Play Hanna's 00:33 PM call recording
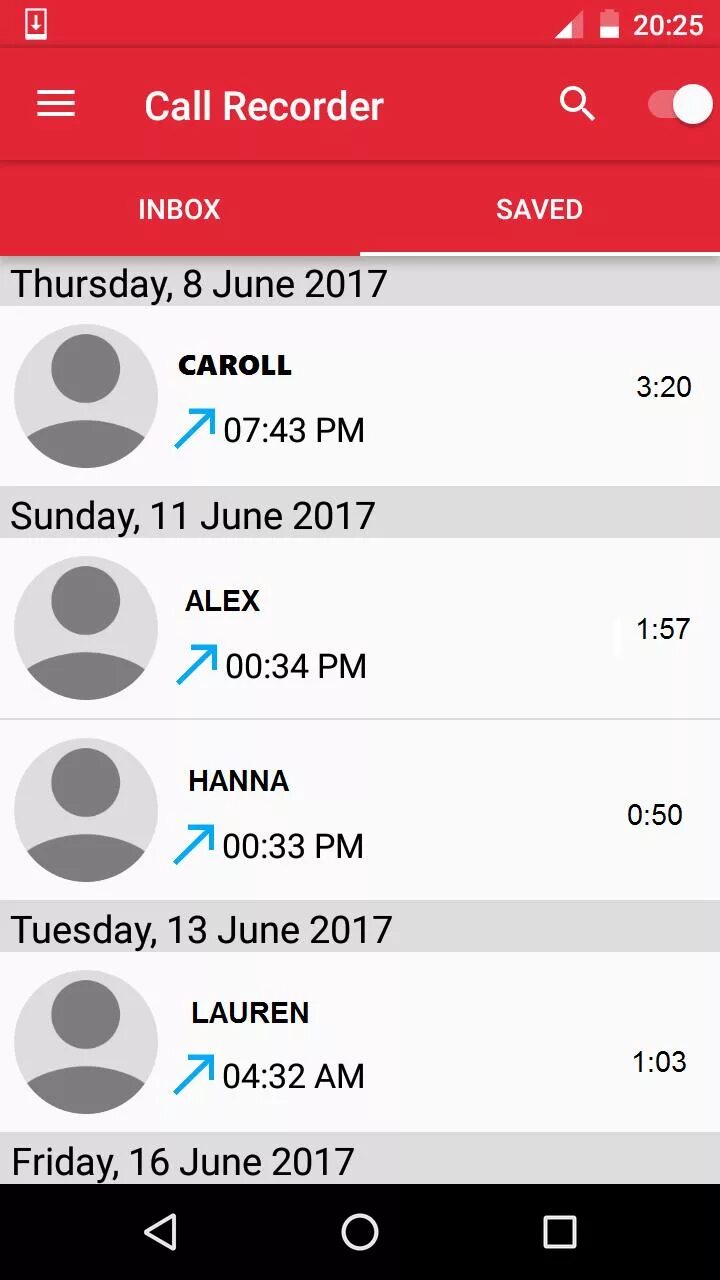This screenshot has width=720, height=1280. [x=360, y=810]
